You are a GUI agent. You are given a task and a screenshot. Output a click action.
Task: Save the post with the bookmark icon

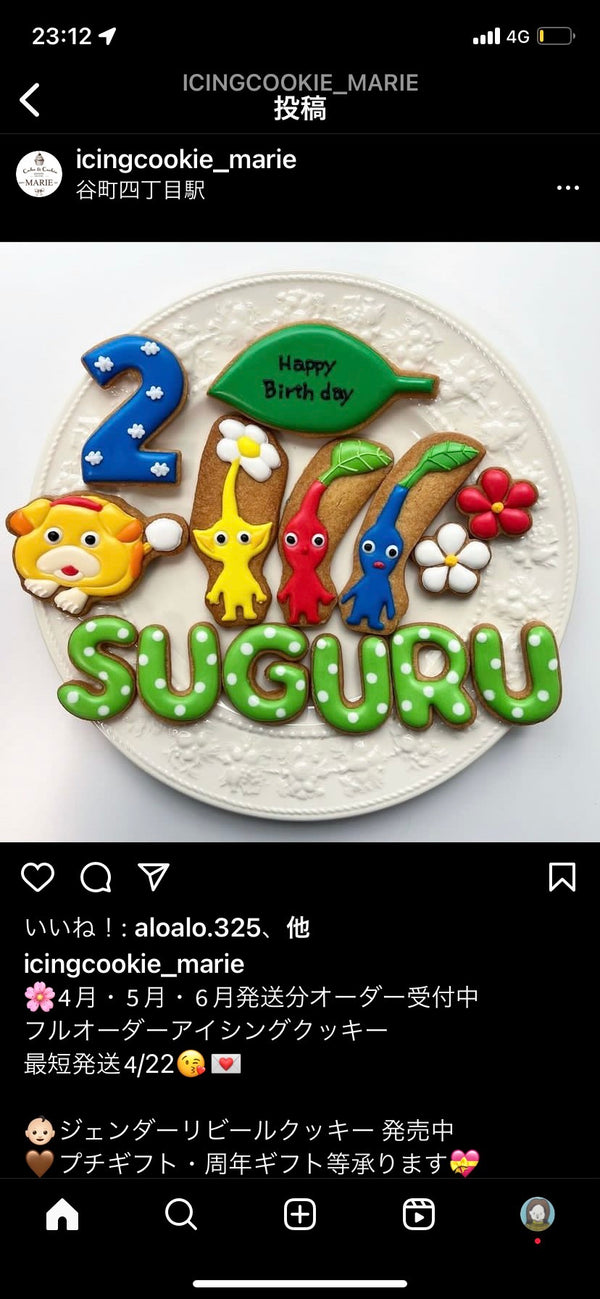(x=562, y=877)
